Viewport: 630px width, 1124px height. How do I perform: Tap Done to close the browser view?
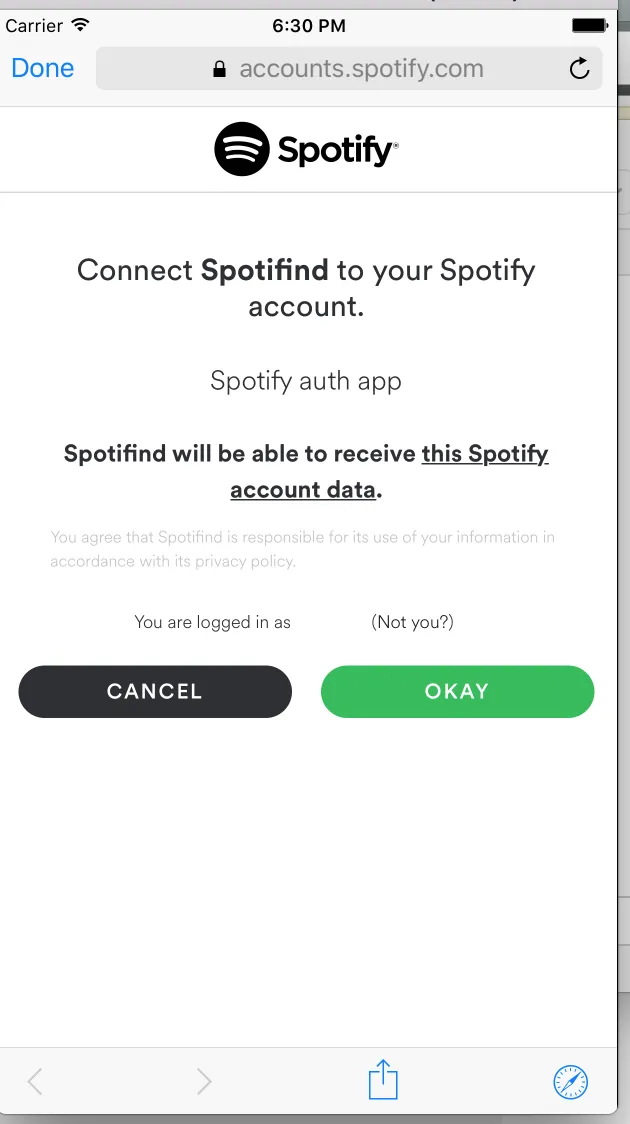pos(43,68)
